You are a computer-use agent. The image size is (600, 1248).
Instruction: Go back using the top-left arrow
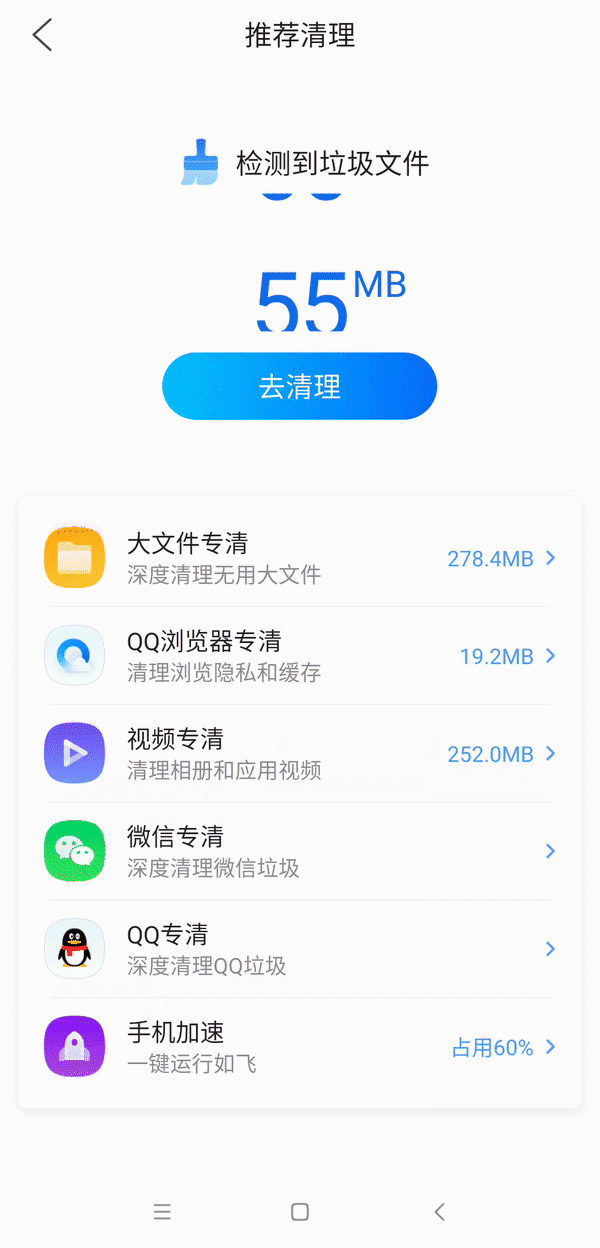click(42, 36)
